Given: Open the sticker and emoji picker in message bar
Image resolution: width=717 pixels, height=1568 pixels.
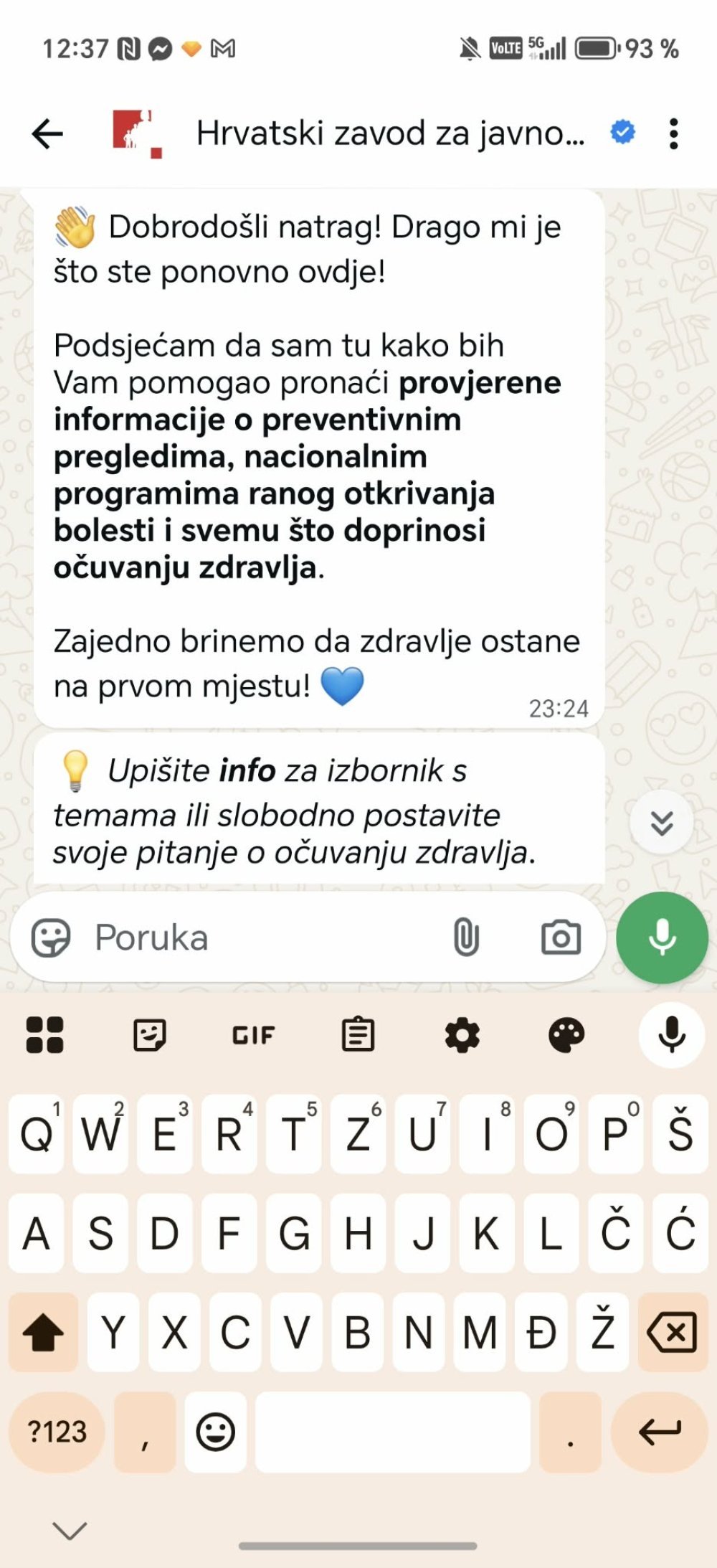Looking at the screenshot, I should [51, 938].
